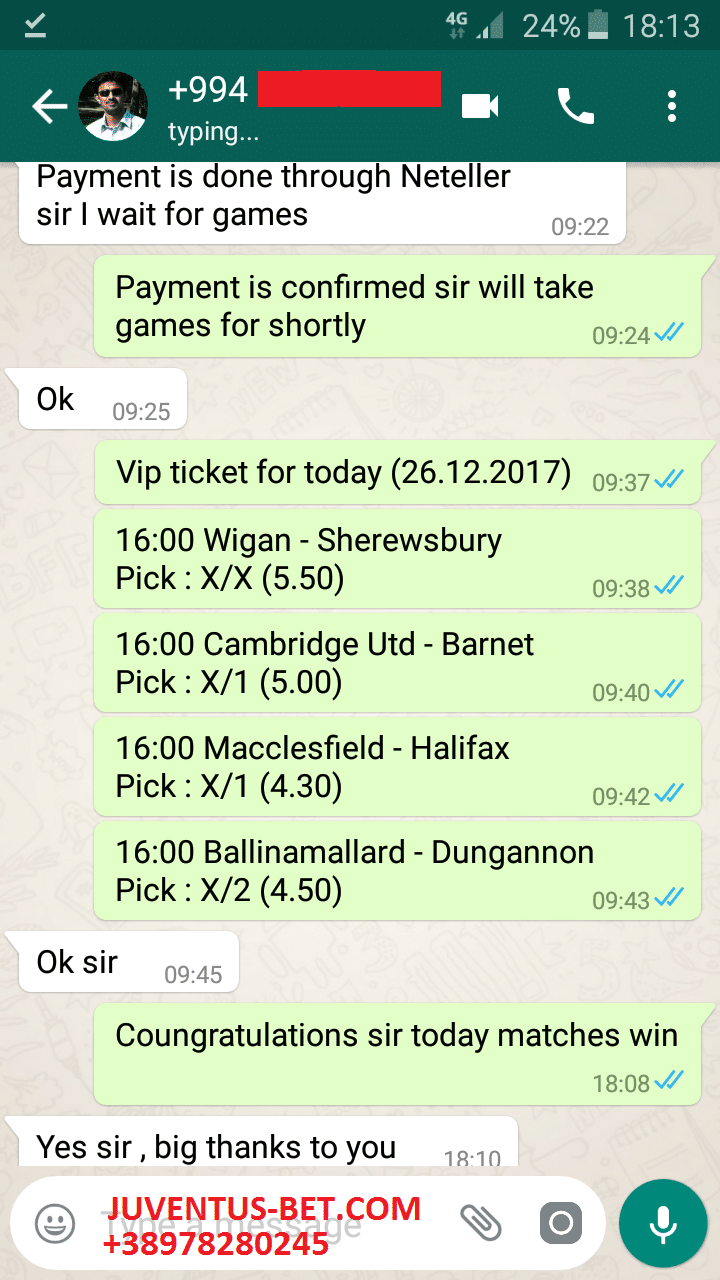Tap the voice message microphone button
The height and width of the screenshot is (1280, 720).
(662, 1223)
